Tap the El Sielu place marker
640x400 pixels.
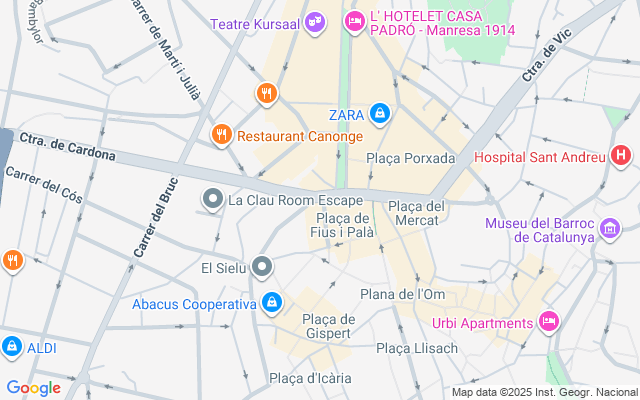tap(262, 267)
